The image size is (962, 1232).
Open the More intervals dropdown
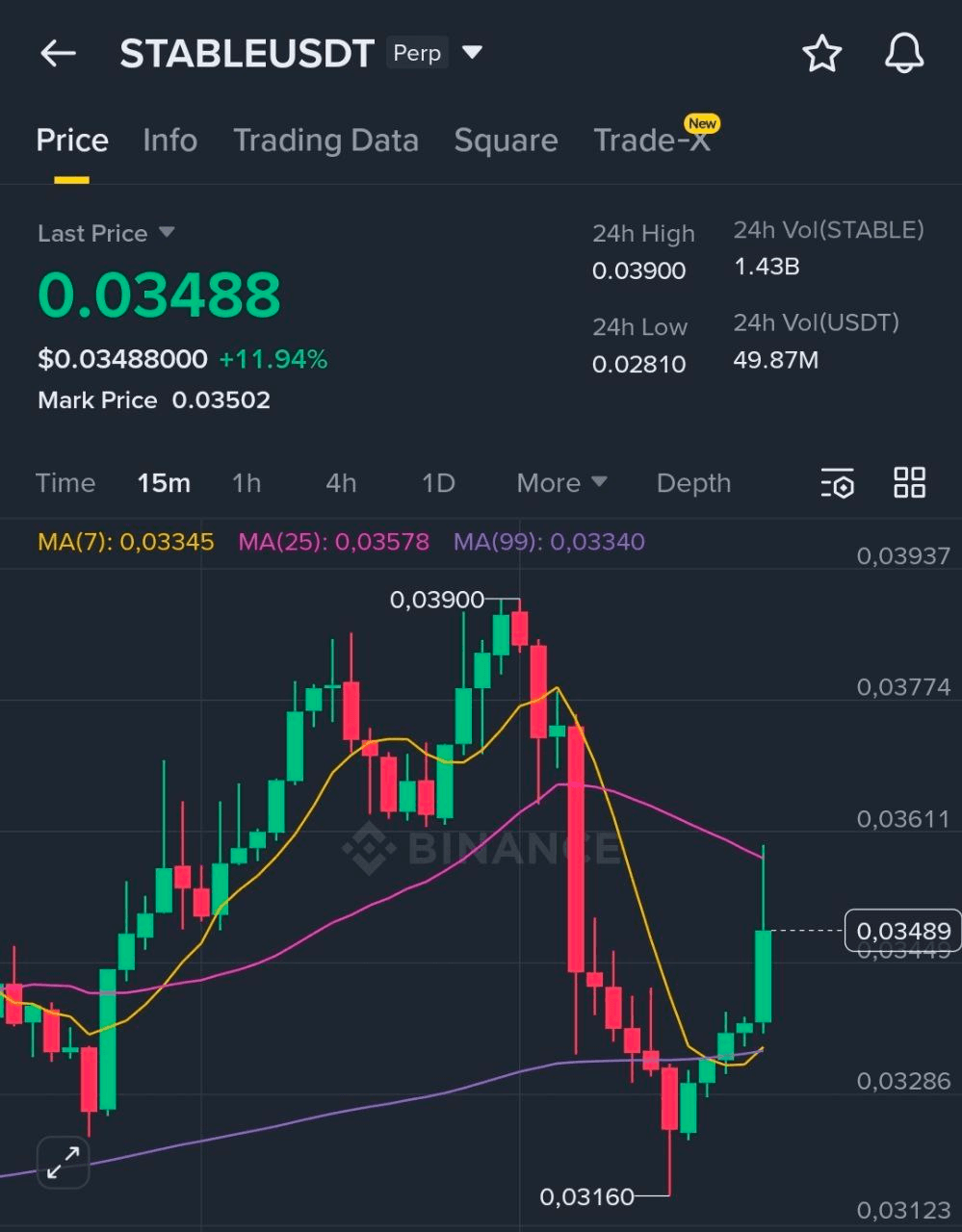click(x=561, y=483)
